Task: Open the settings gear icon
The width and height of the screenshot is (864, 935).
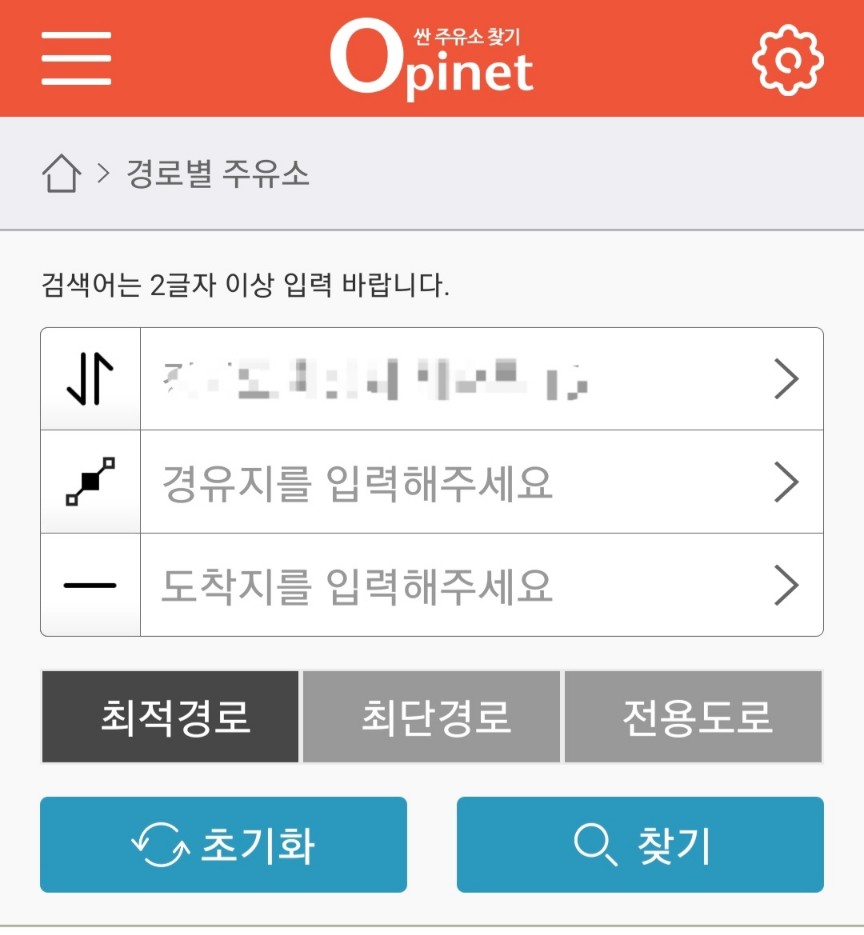Action: [789, 60]
